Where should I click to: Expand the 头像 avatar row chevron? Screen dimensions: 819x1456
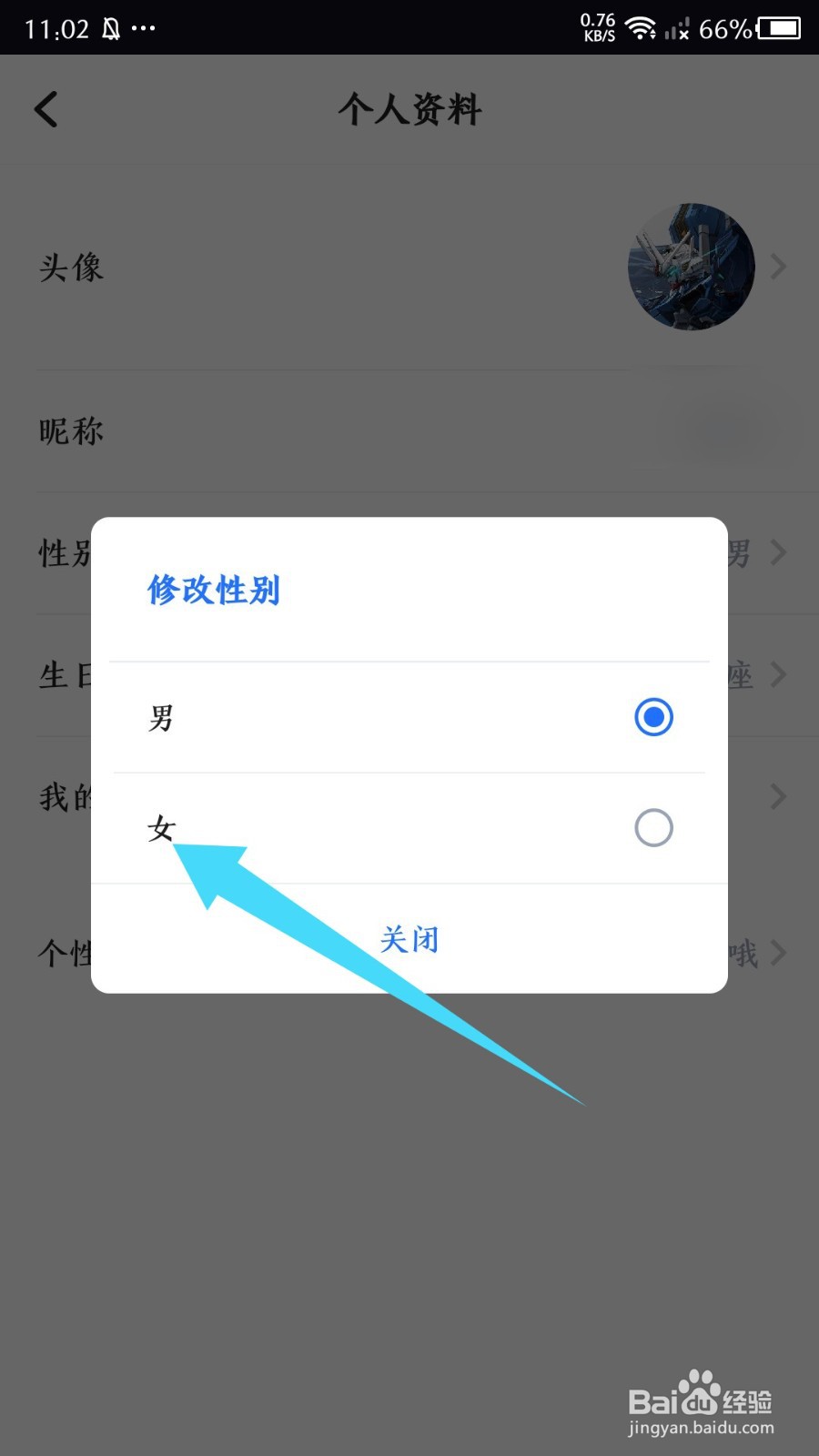(778, 267)
